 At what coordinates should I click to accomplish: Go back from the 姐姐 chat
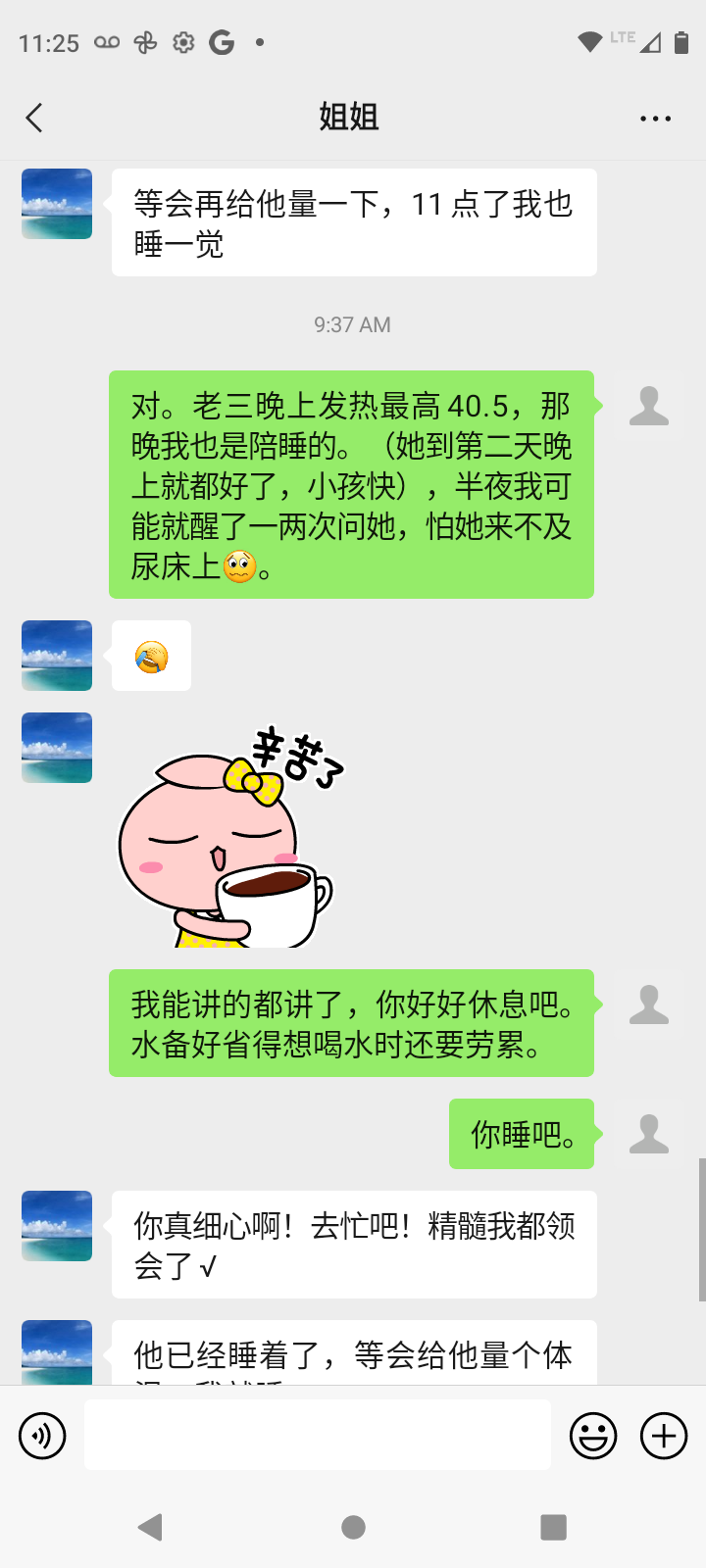click(x=34, y=119)
